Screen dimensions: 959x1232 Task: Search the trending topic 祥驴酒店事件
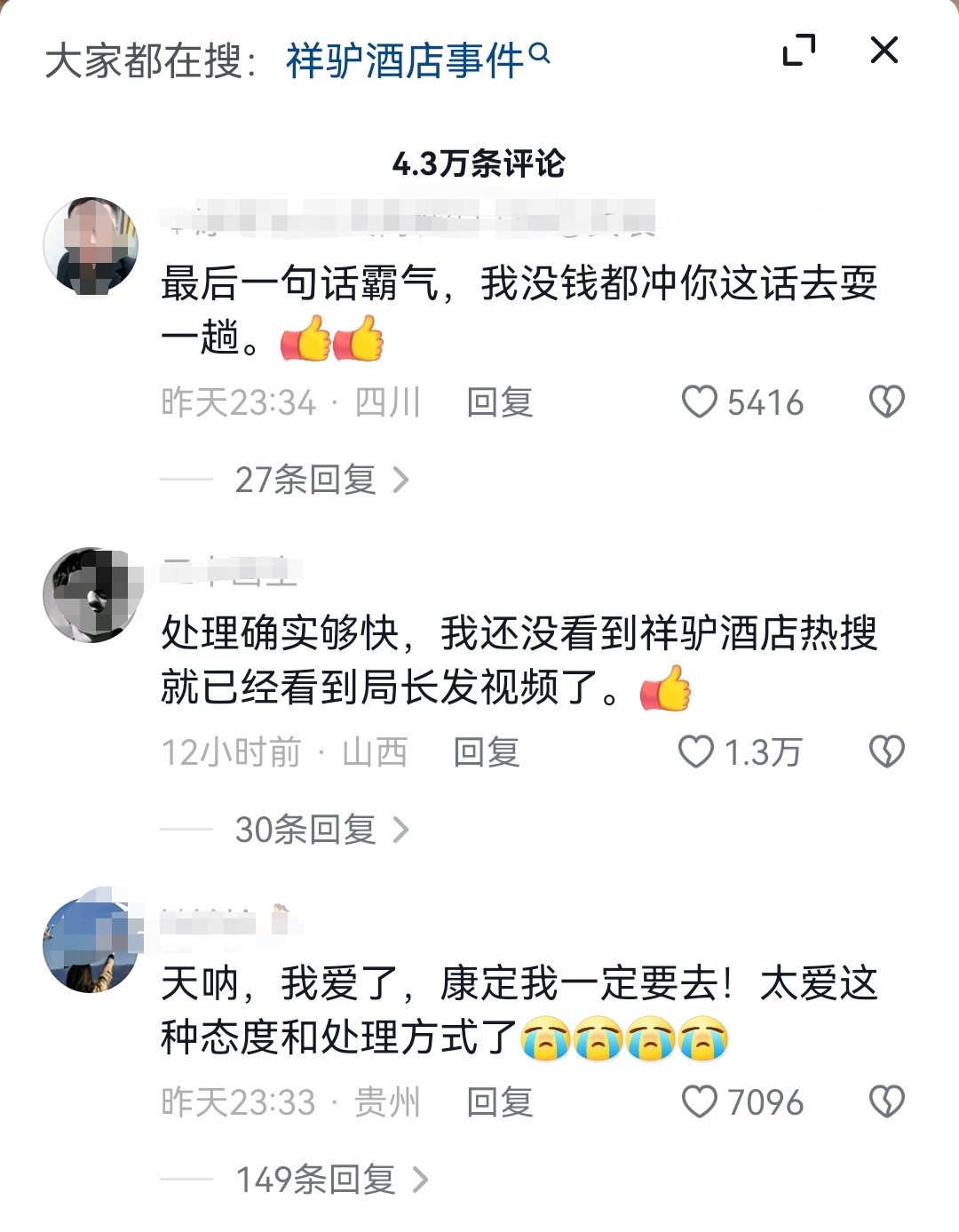pyautogui.click(x=417, y=60)
